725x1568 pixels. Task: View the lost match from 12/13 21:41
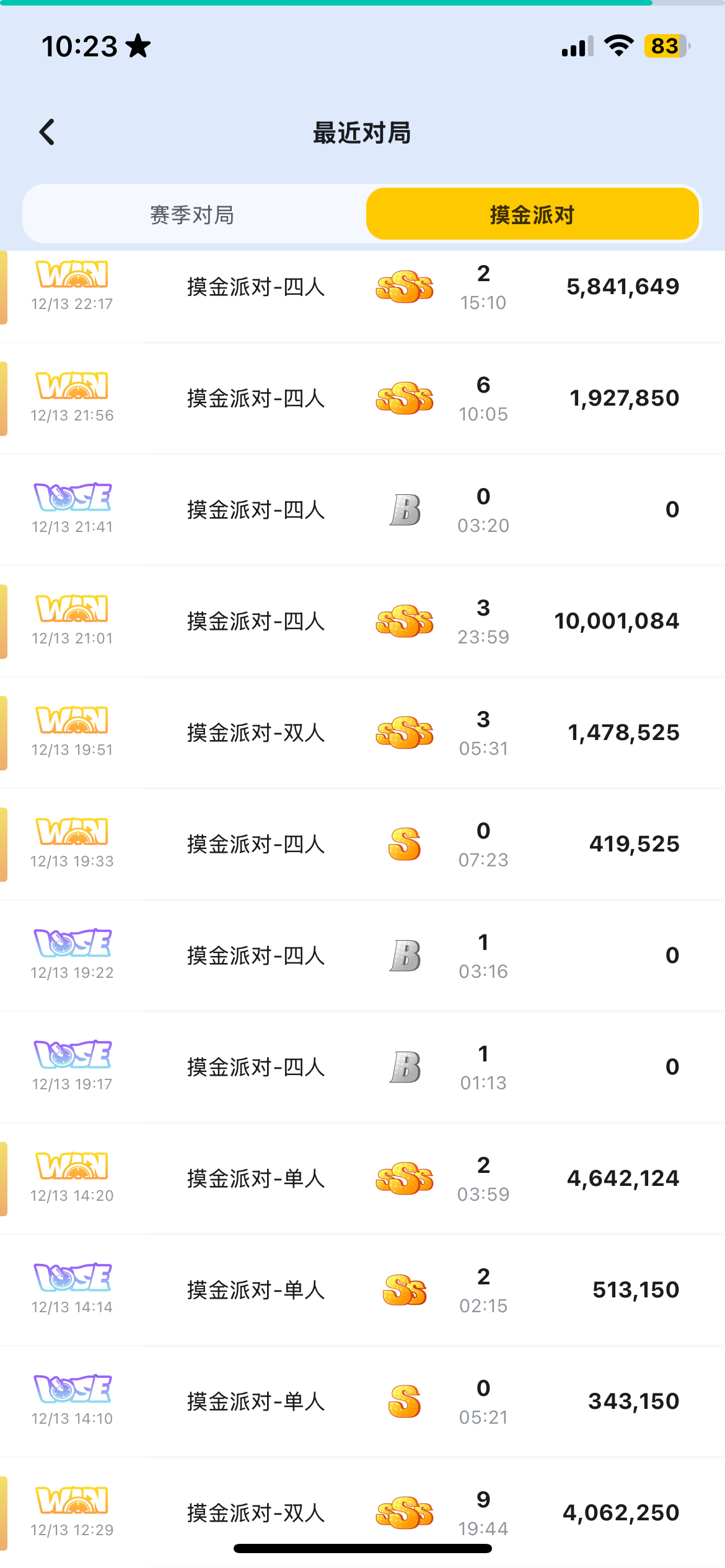click(362, 510)
